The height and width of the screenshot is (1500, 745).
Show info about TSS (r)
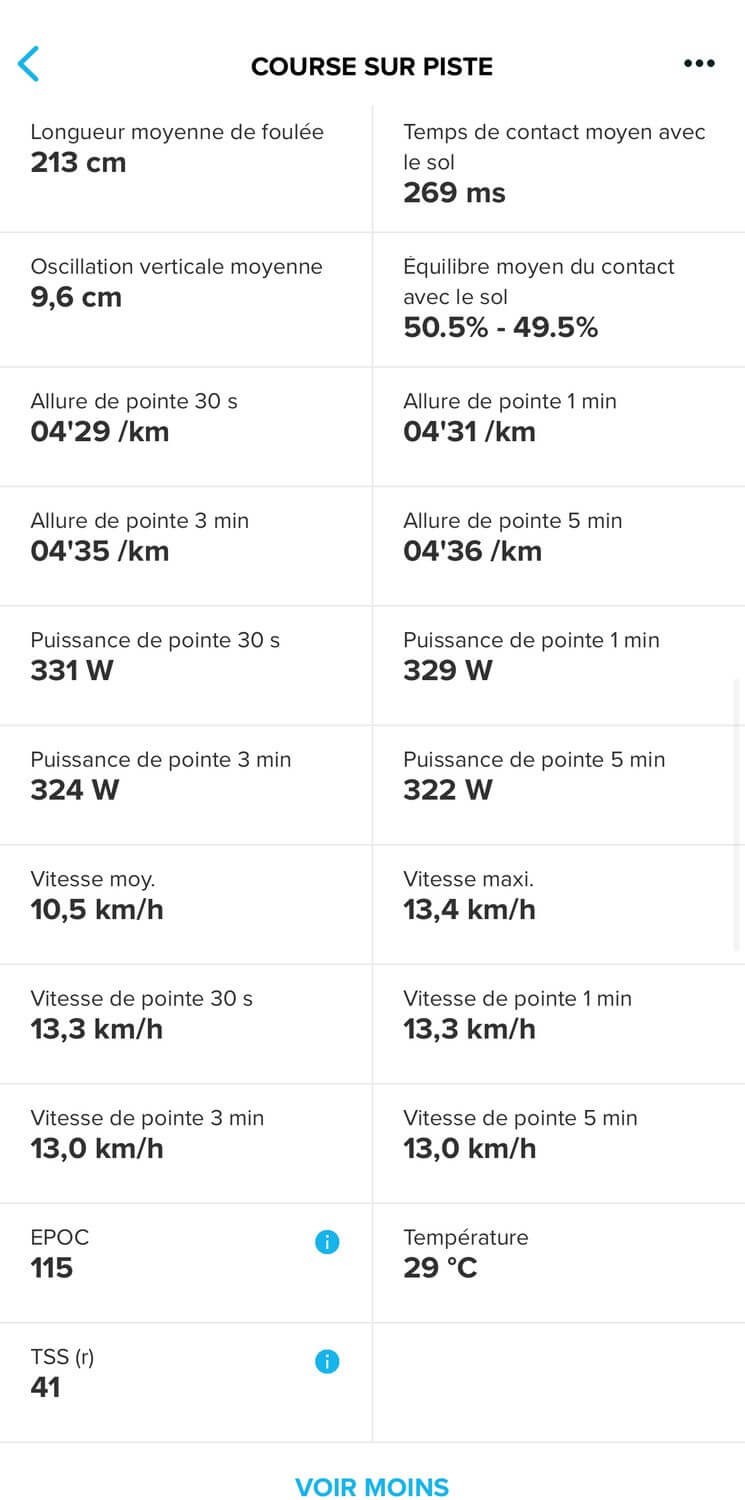click(x=327, y=1361)
